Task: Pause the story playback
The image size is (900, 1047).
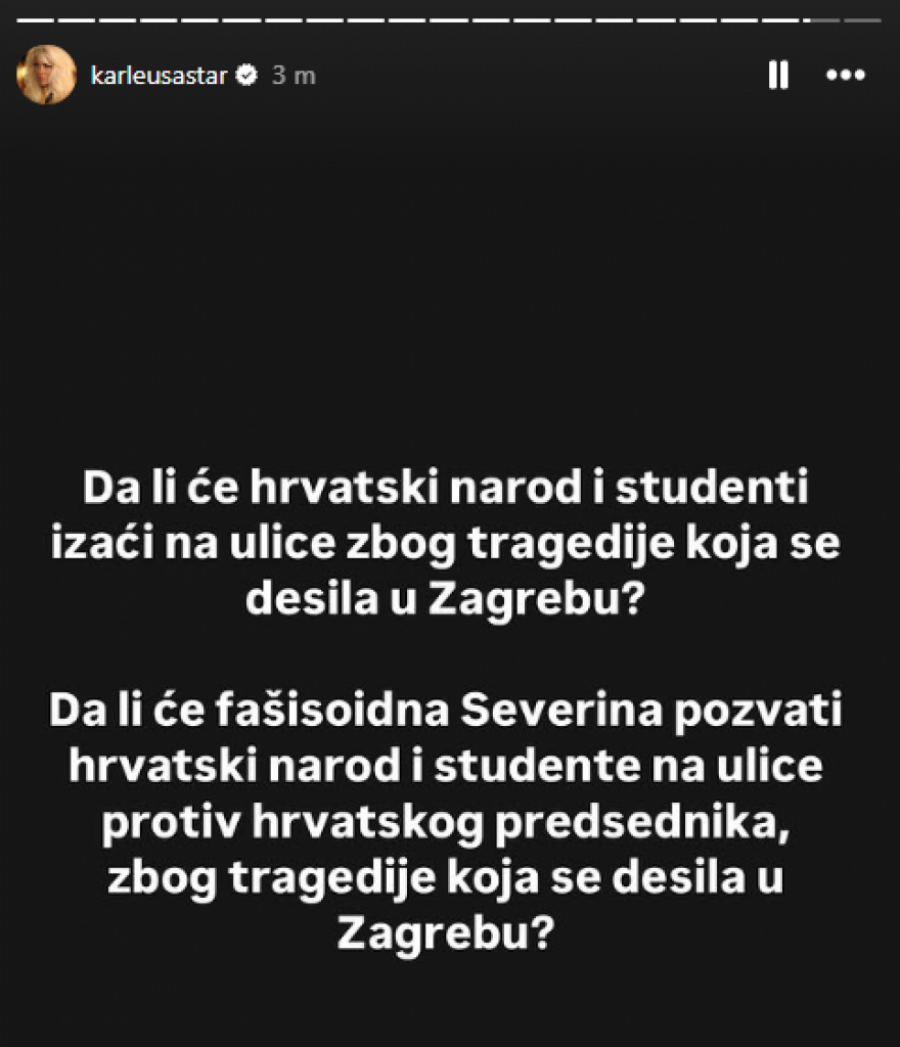Action: click(x=778, y=75)
